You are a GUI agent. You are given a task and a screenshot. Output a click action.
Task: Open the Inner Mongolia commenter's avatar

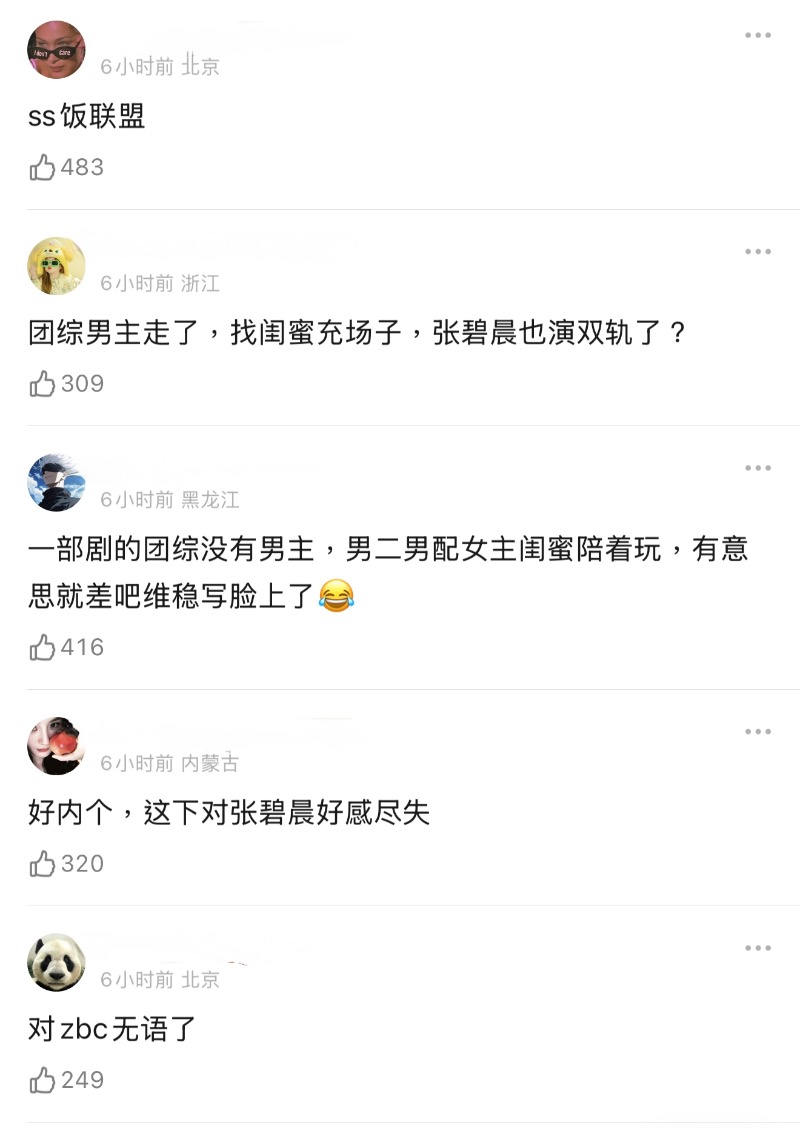coord(56,746)
